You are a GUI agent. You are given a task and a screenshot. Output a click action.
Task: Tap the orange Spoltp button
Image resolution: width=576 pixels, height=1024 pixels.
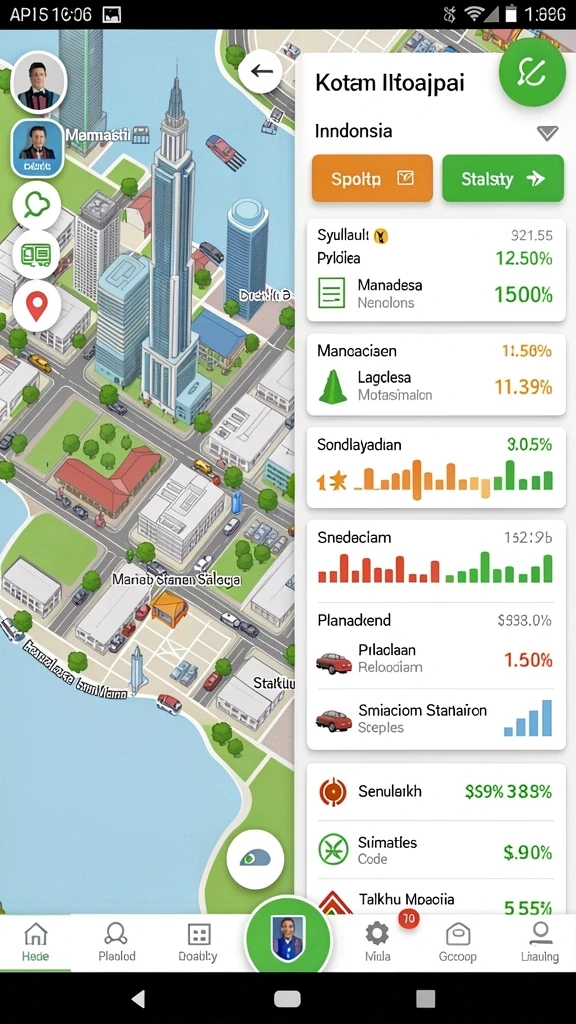(372, 178)
